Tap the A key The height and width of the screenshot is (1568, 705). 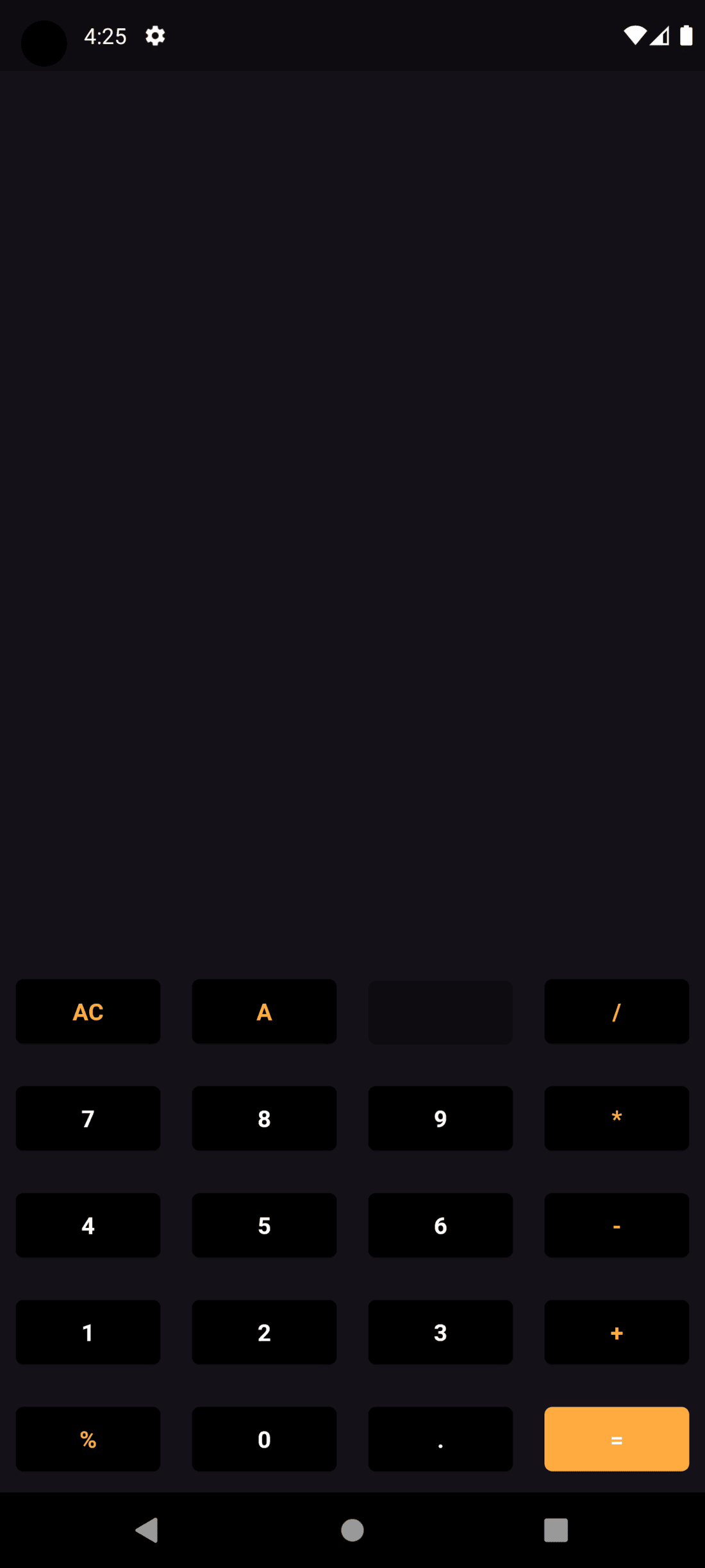click(x=264, y=1011)
